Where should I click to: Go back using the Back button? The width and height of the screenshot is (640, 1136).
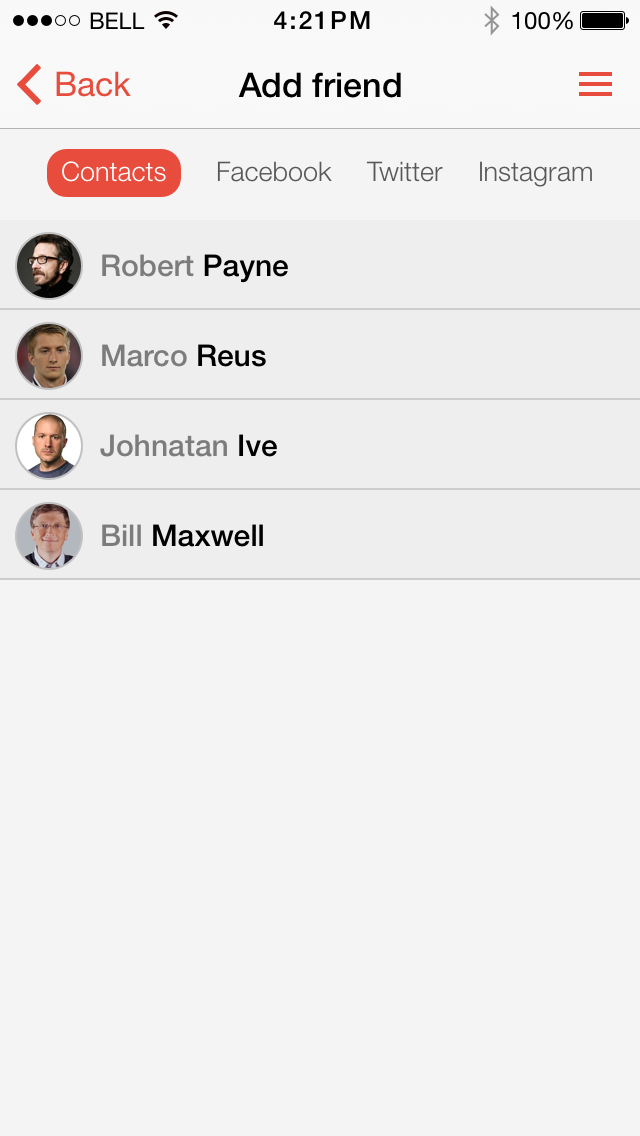(73, 85)
